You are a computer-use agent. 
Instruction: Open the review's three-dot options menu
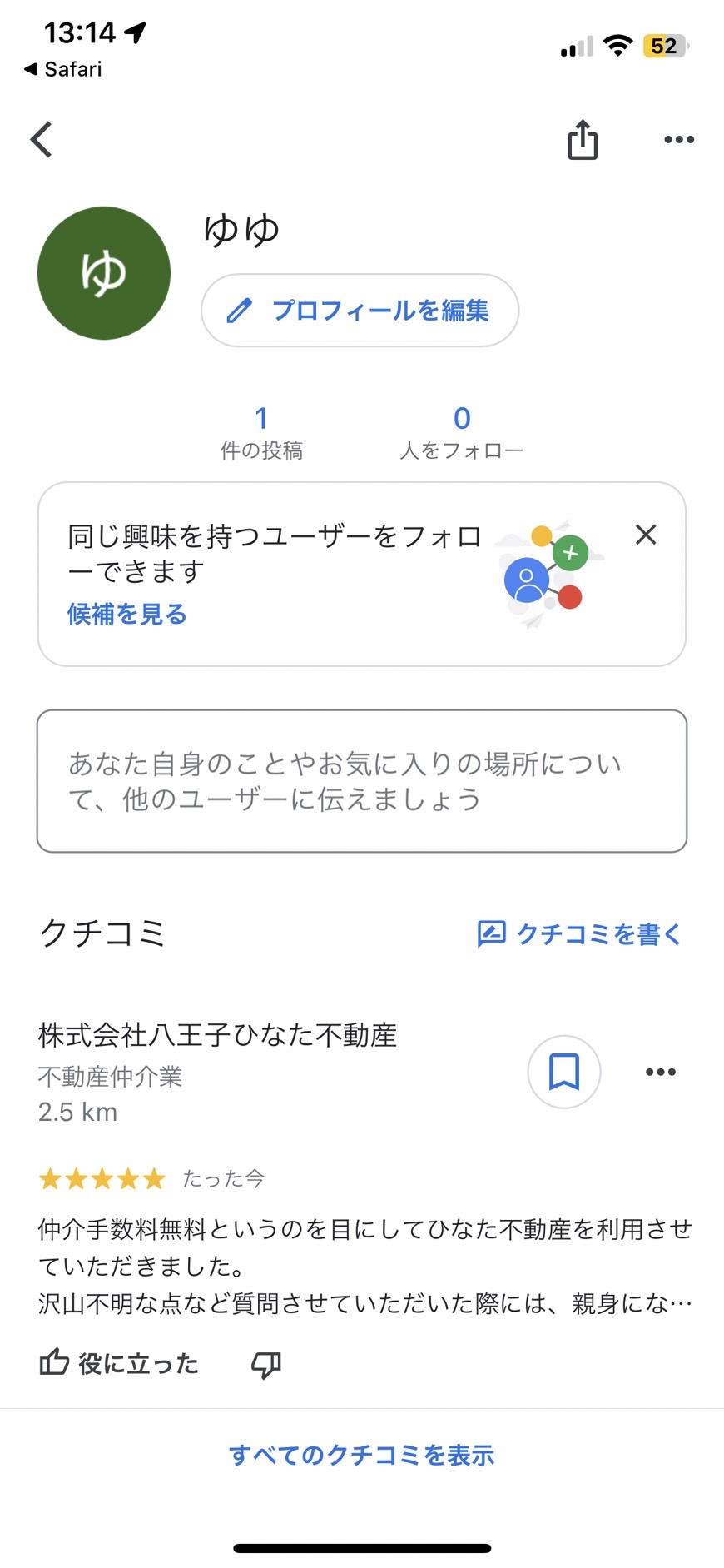coord(661,1072)
